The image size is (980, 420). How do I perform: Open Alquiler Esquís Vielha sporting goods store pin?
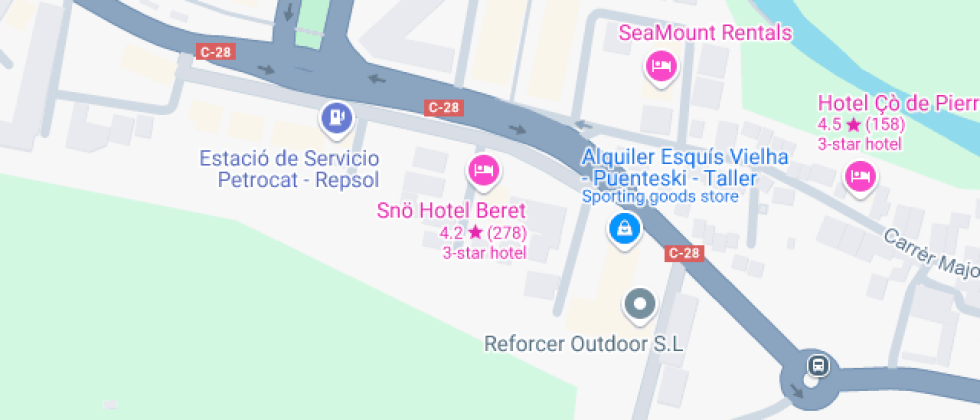[624, 230]
